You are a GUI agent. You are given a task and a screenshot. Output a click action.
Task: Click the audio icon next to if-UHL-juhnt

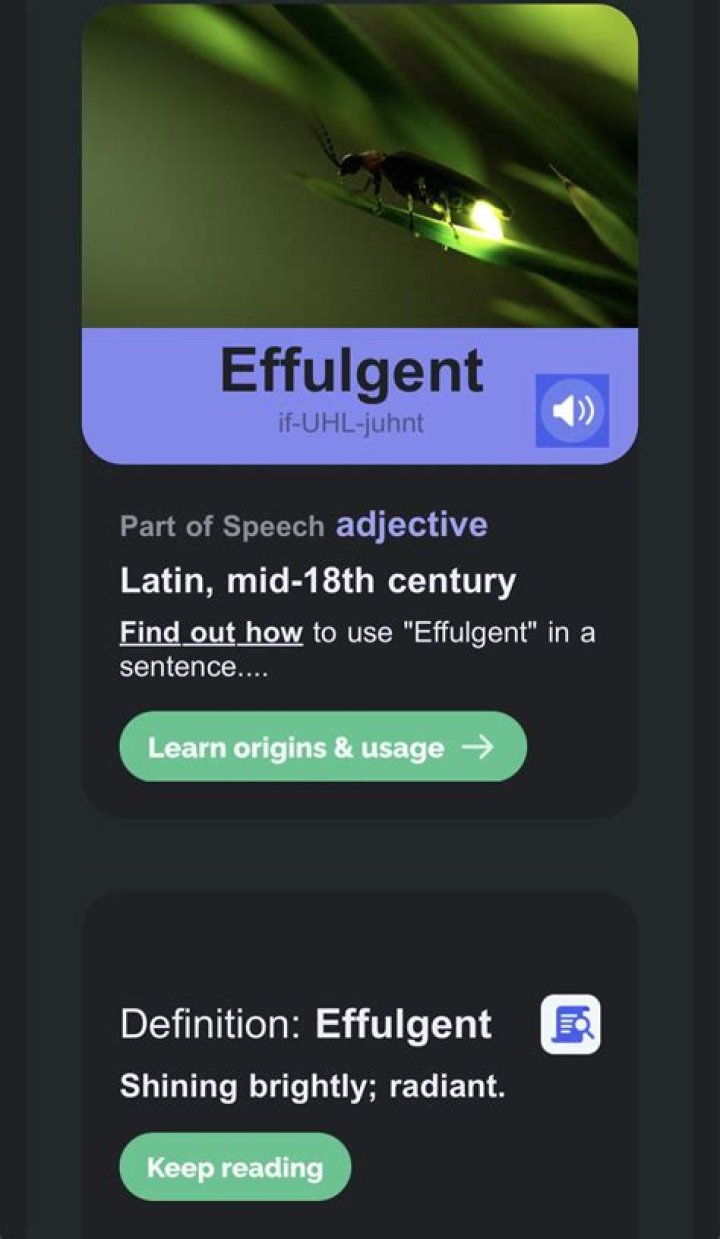572,409
